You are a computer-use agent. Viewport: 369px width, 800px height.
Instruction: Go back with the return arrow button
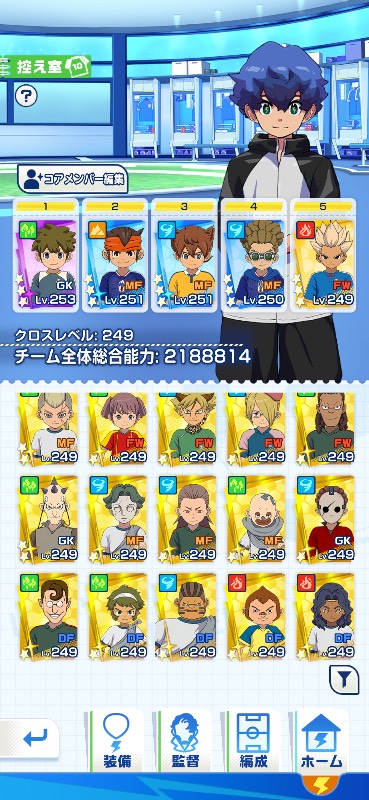click(31, 738)
